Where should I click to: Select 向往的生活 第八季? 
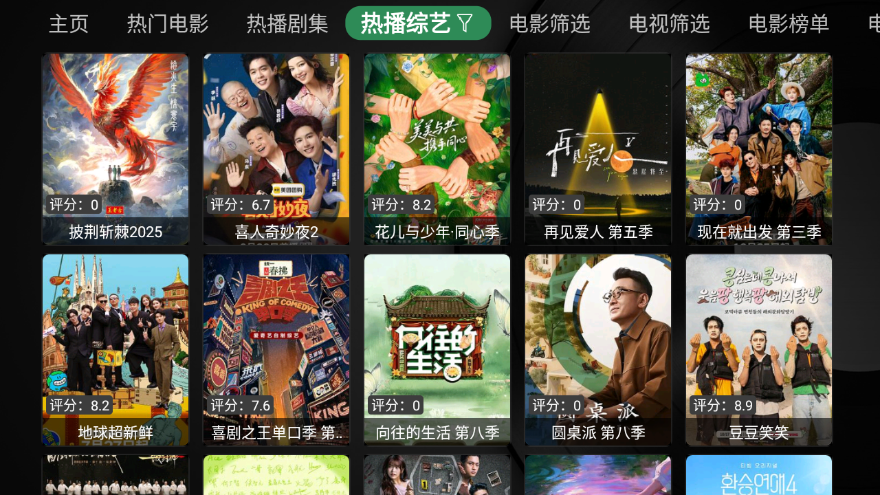pyautogui.click(x=437, y=349)
